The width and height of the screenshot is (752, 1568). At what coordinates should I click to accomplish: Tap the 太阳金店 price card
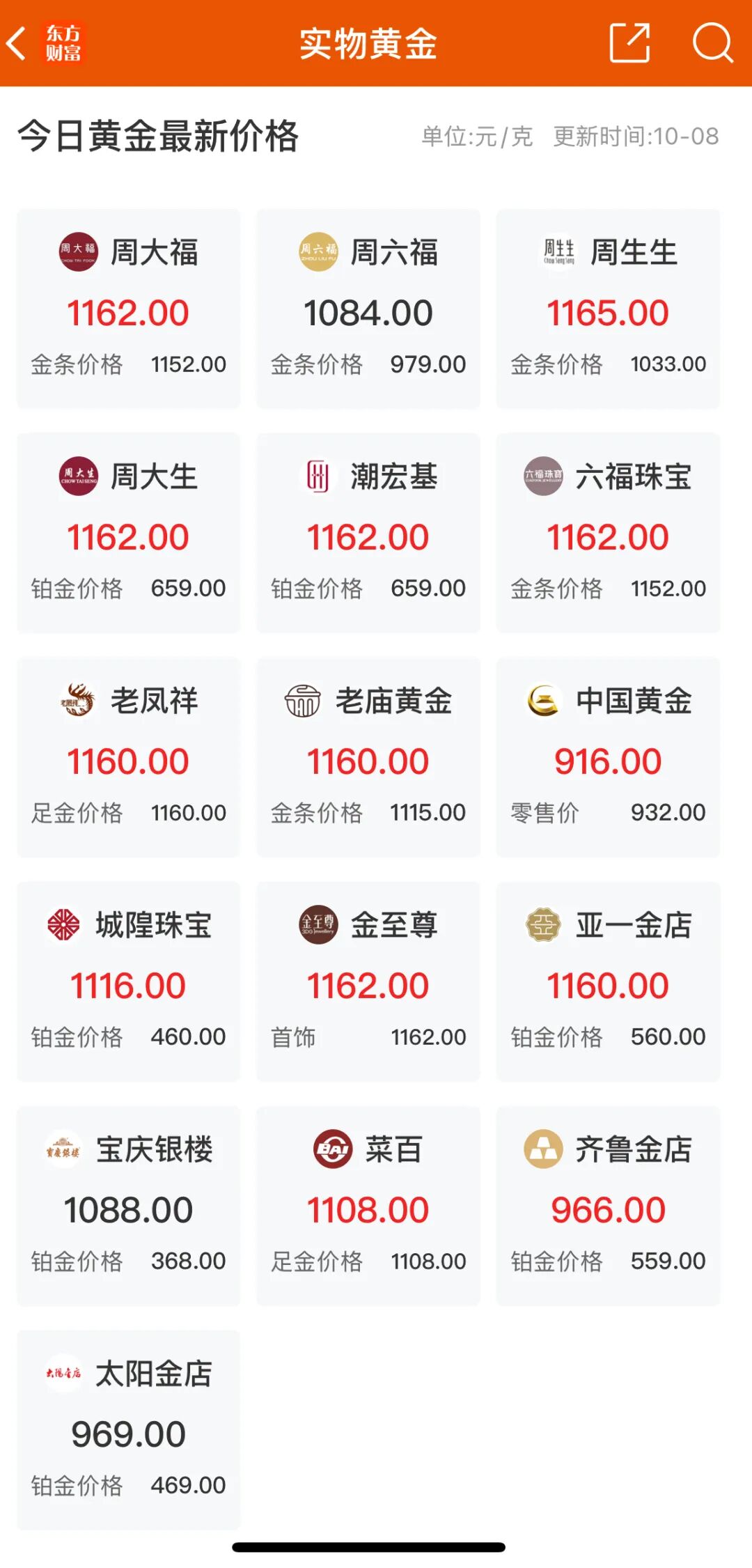[129, 1430]
